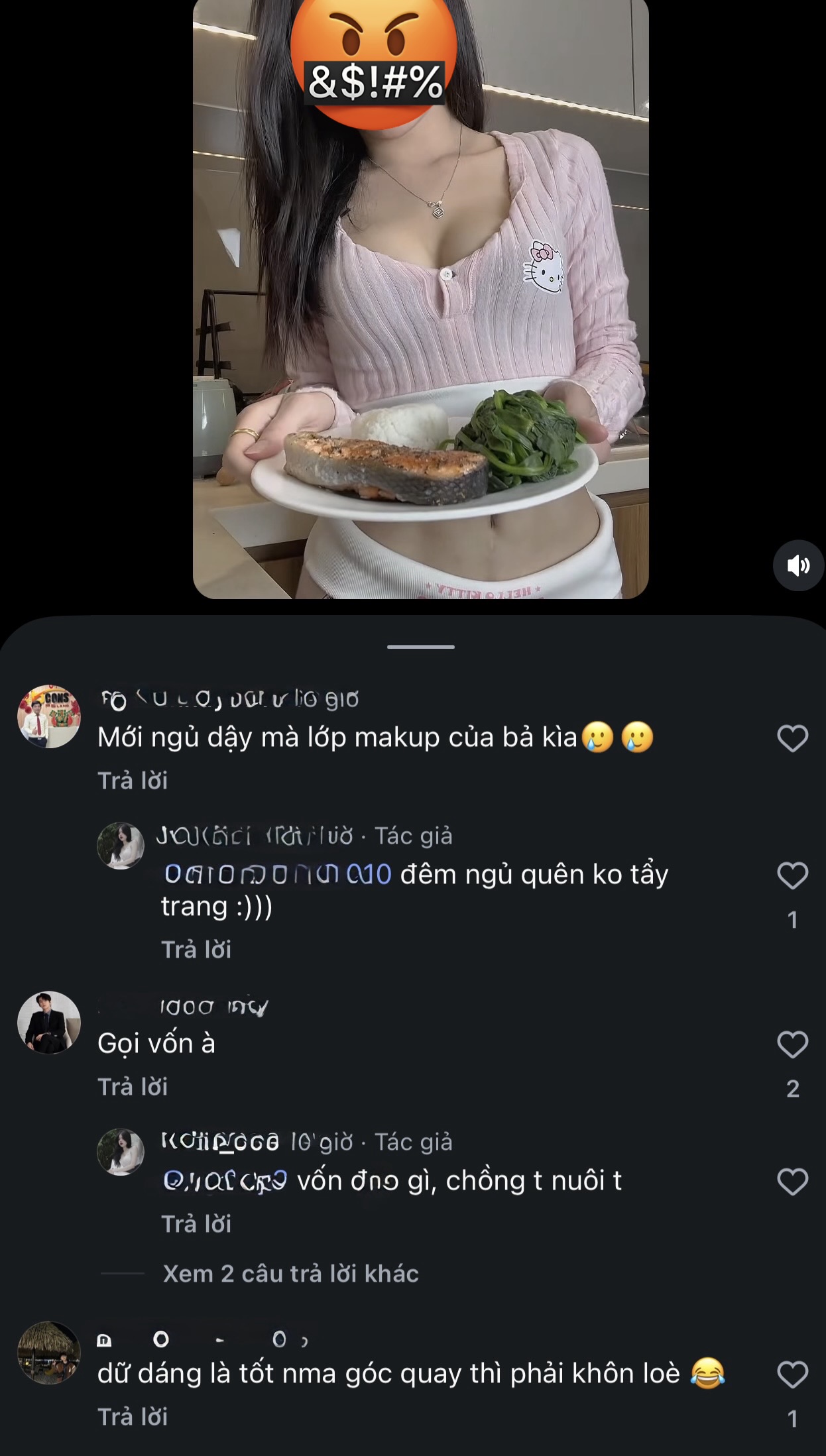Like the reply 'chồng t nuôi t'

tap(793, 1182)
